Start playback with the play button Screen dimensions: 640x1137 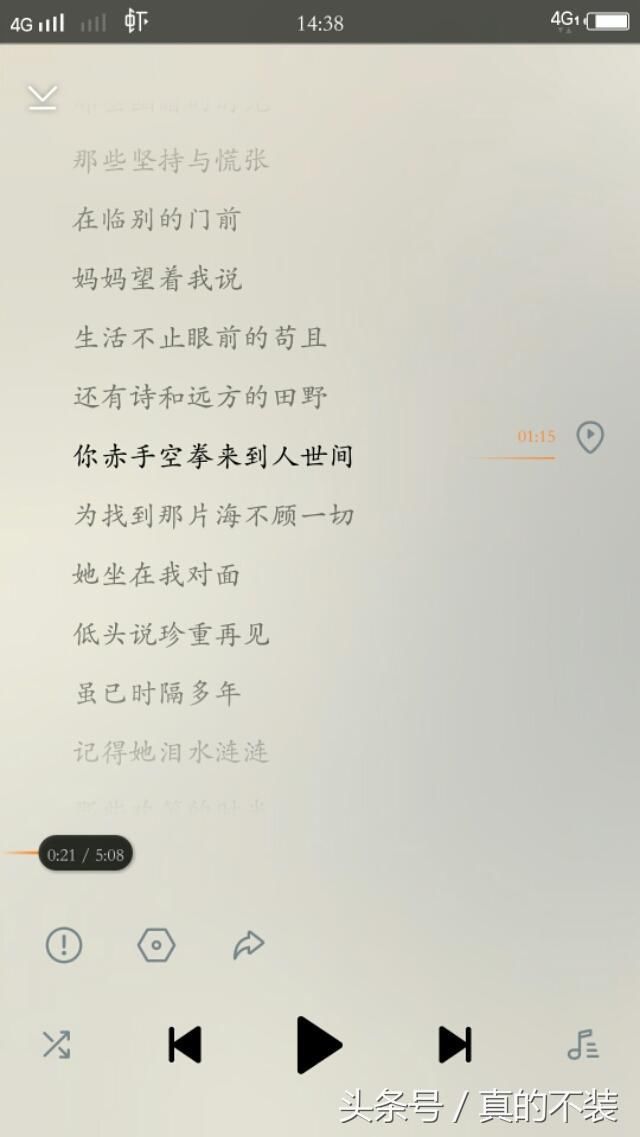pos(319,1045)
